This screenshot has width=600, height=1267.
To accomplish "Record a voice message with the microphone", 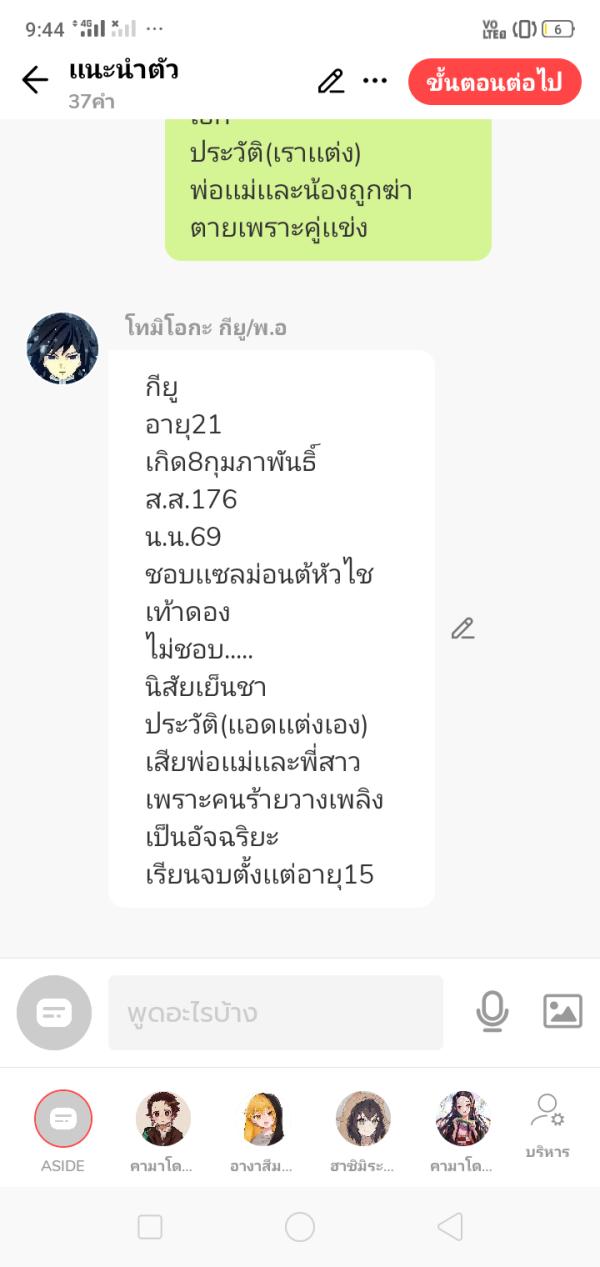I will 492,1012.
